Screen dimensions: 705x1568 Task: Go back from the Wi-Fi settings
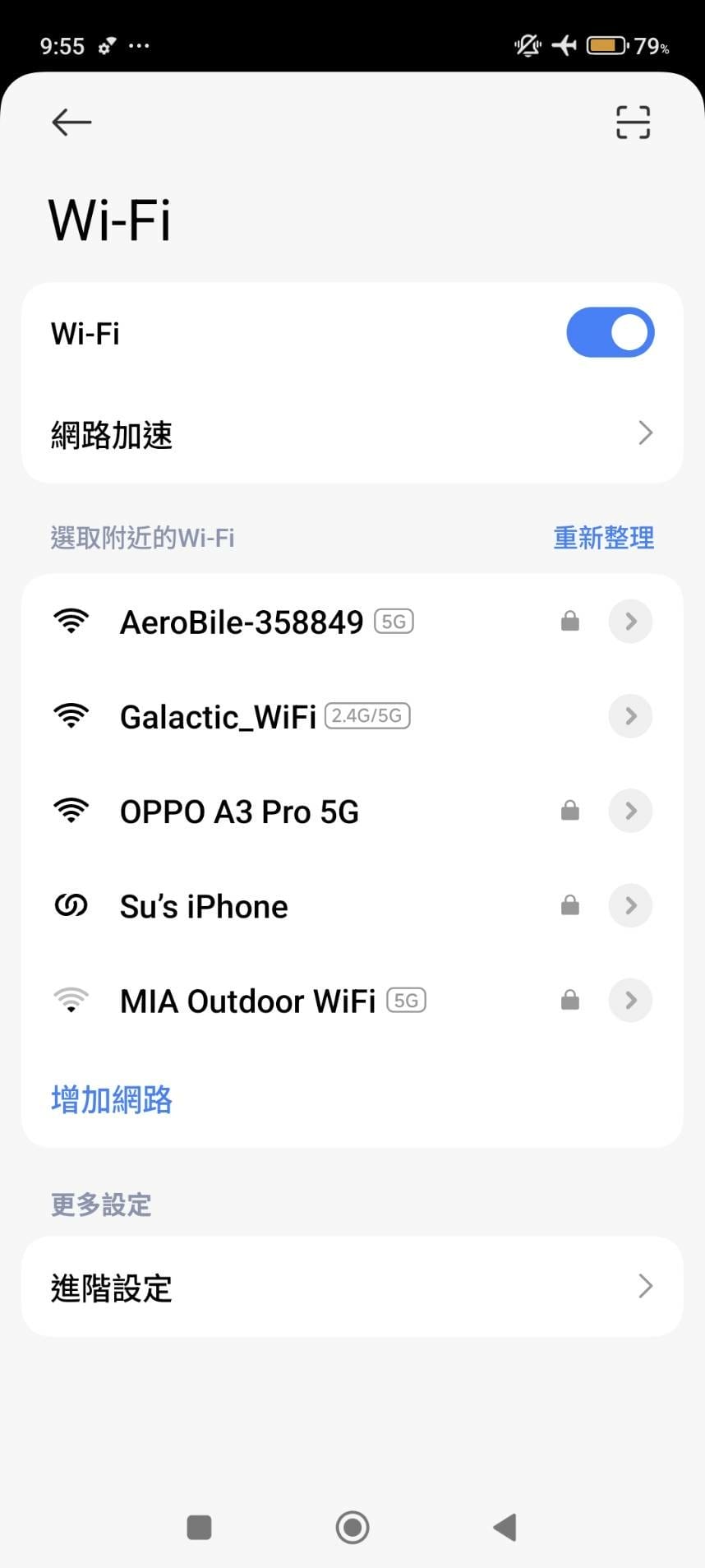[x=71, y=123]
